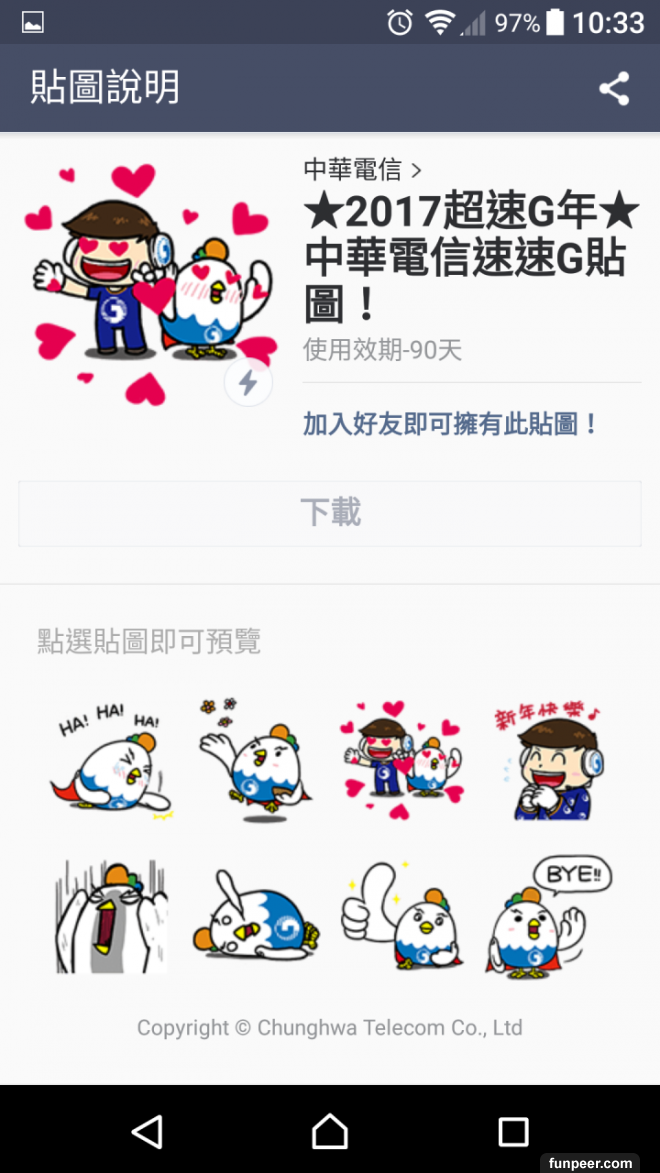
Task: Go to the home screen
Action: [x=330, y=1131]
